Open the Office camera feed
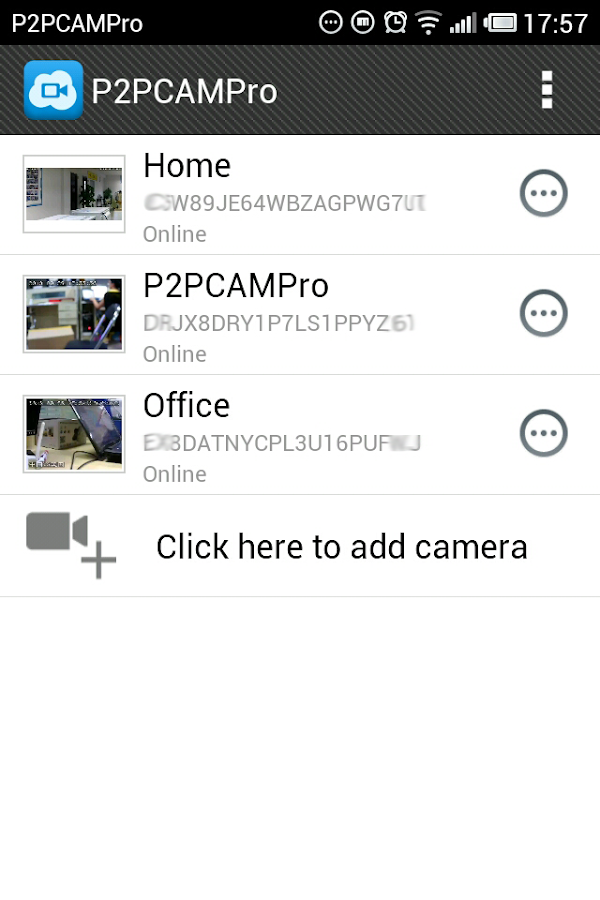The height and width of the screenshot is (900, 600). coord(74,434)
